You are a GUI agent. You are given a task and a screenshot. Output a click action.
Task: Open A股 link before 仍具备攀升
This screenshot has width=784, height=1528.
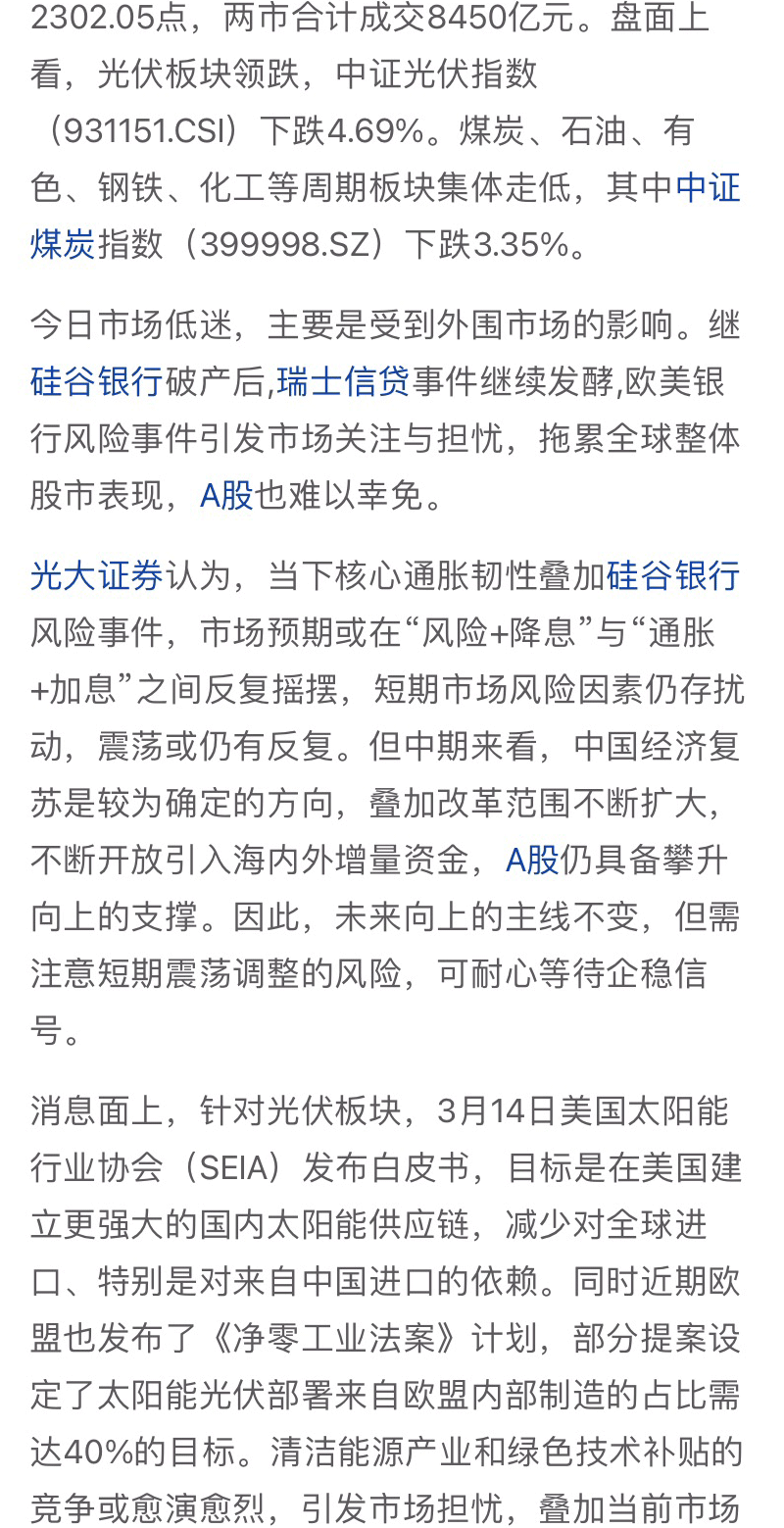click(x=532, y=861)
